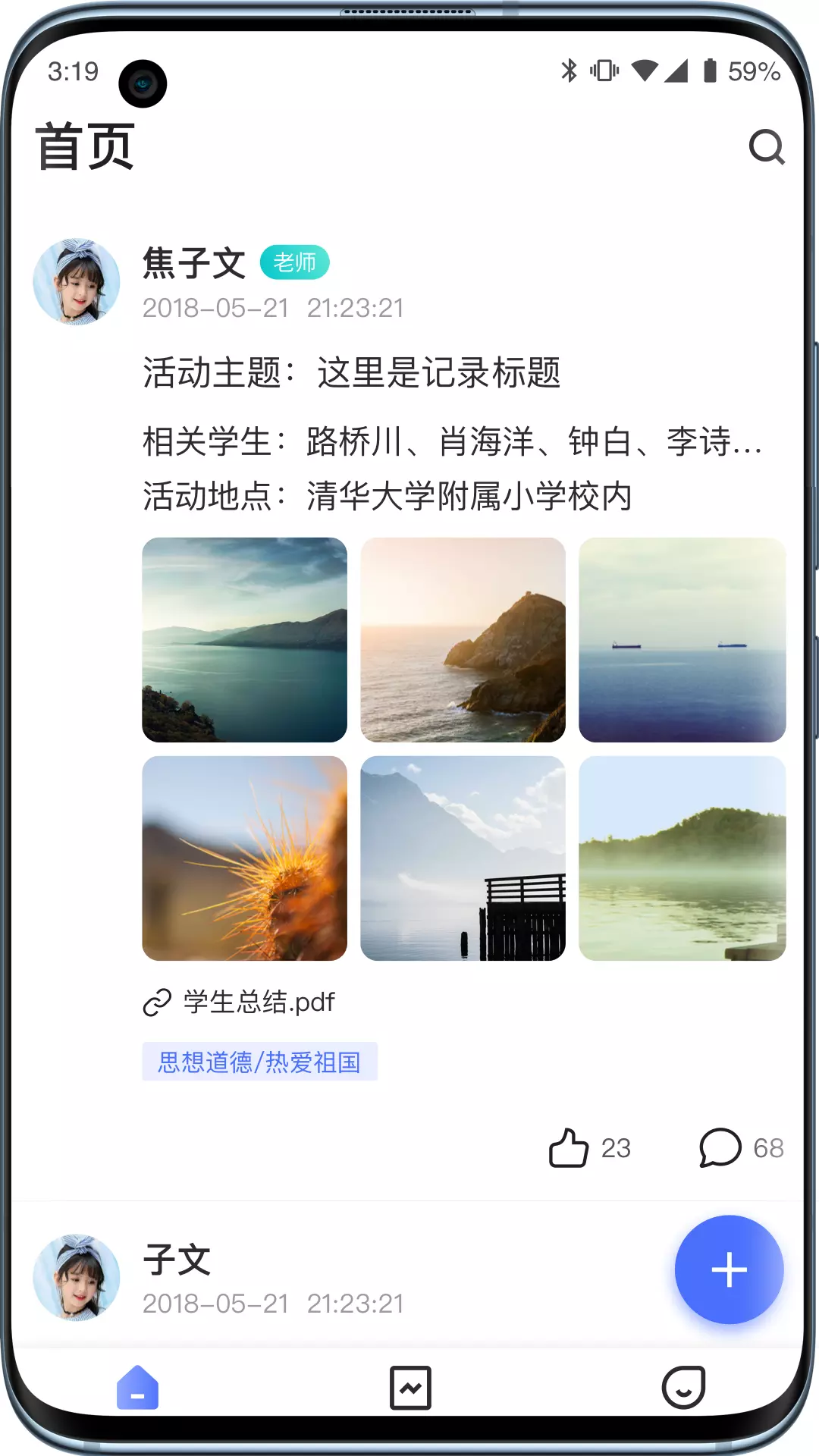
Task: Open the search icon in the header
Action: 767,147
